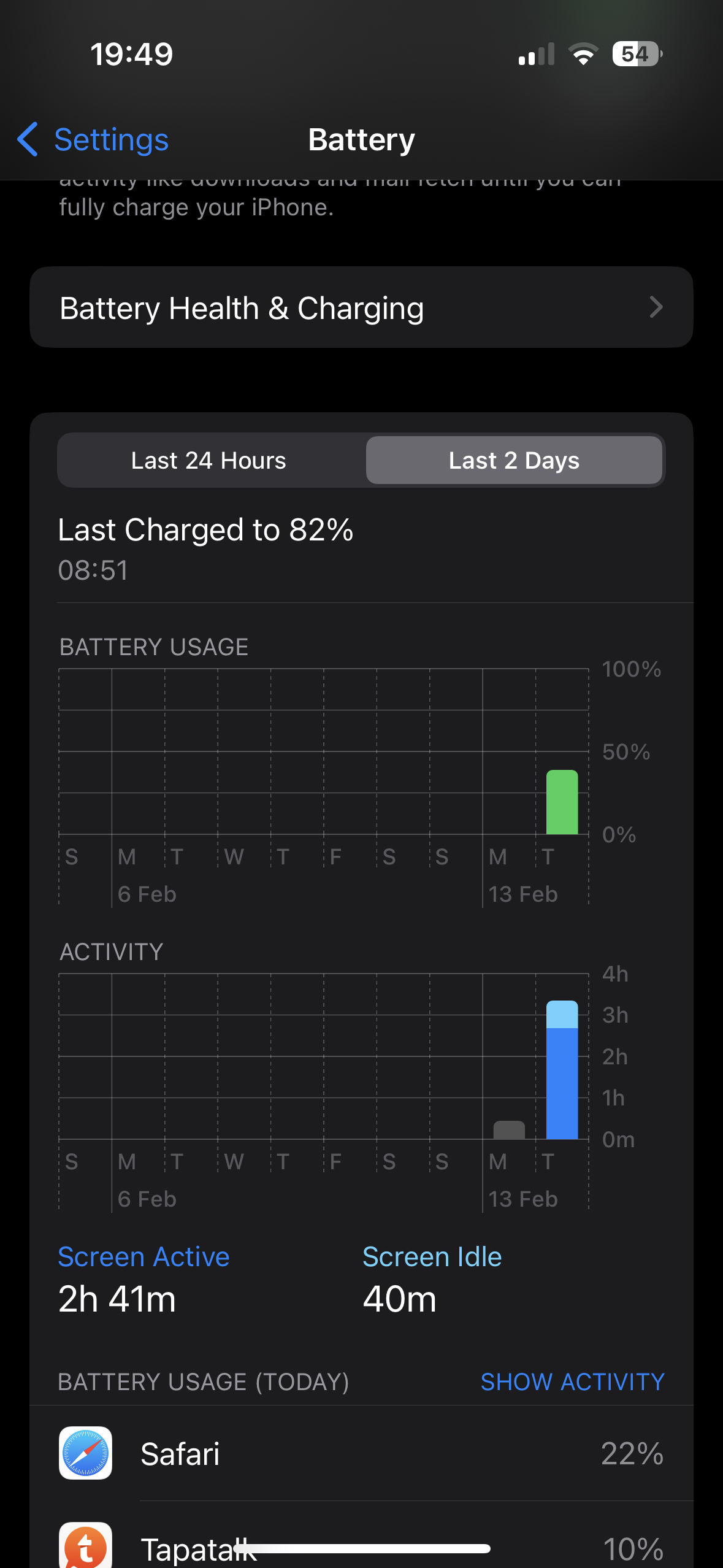Go back to Settings
Viewport: 723px width, 1568px height.
(93, 140)
